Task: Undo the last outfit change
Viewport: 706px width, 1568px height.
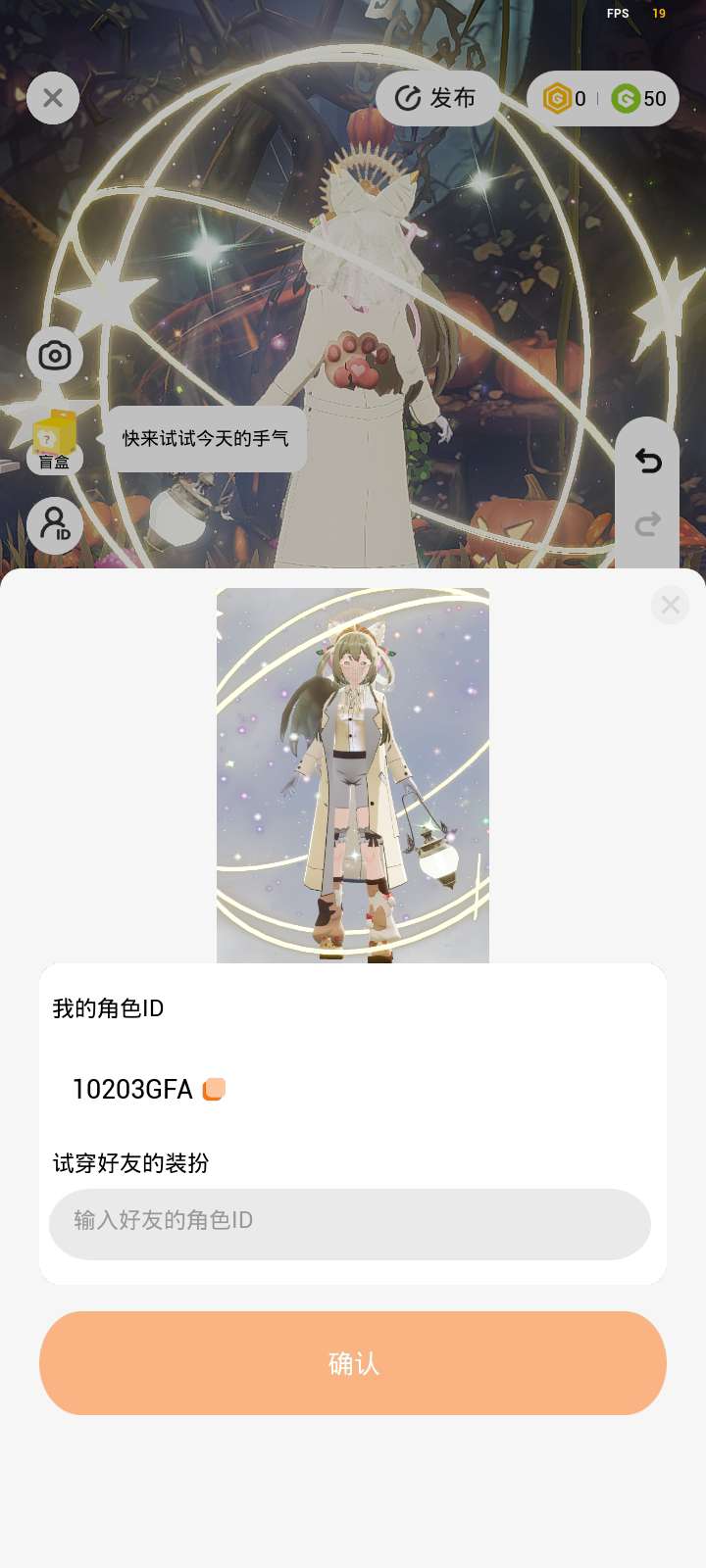Action: (x=647, y=460)
